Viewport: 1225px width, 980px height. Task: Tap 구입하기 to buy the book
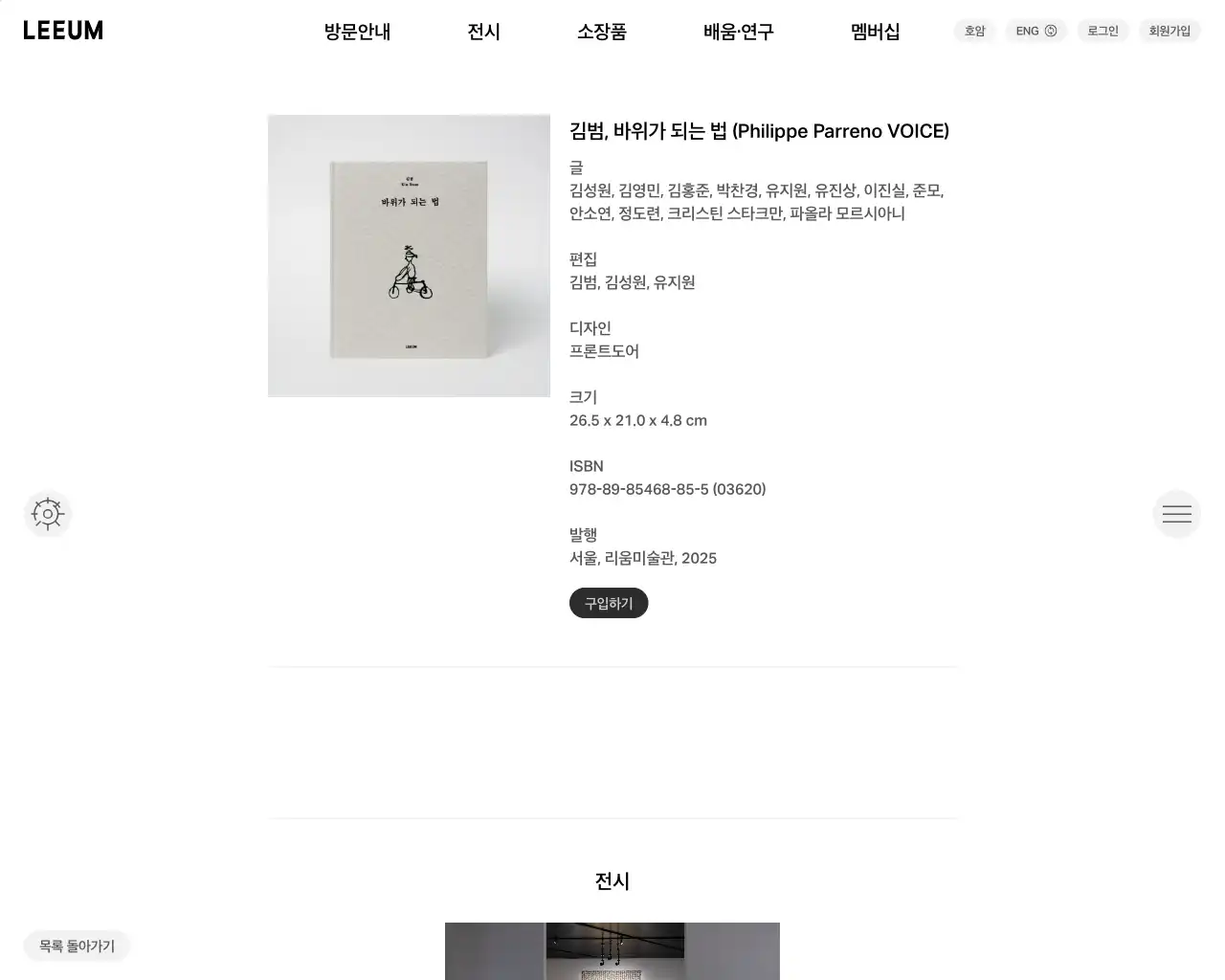pyautogui.click(x=609, y=603)
